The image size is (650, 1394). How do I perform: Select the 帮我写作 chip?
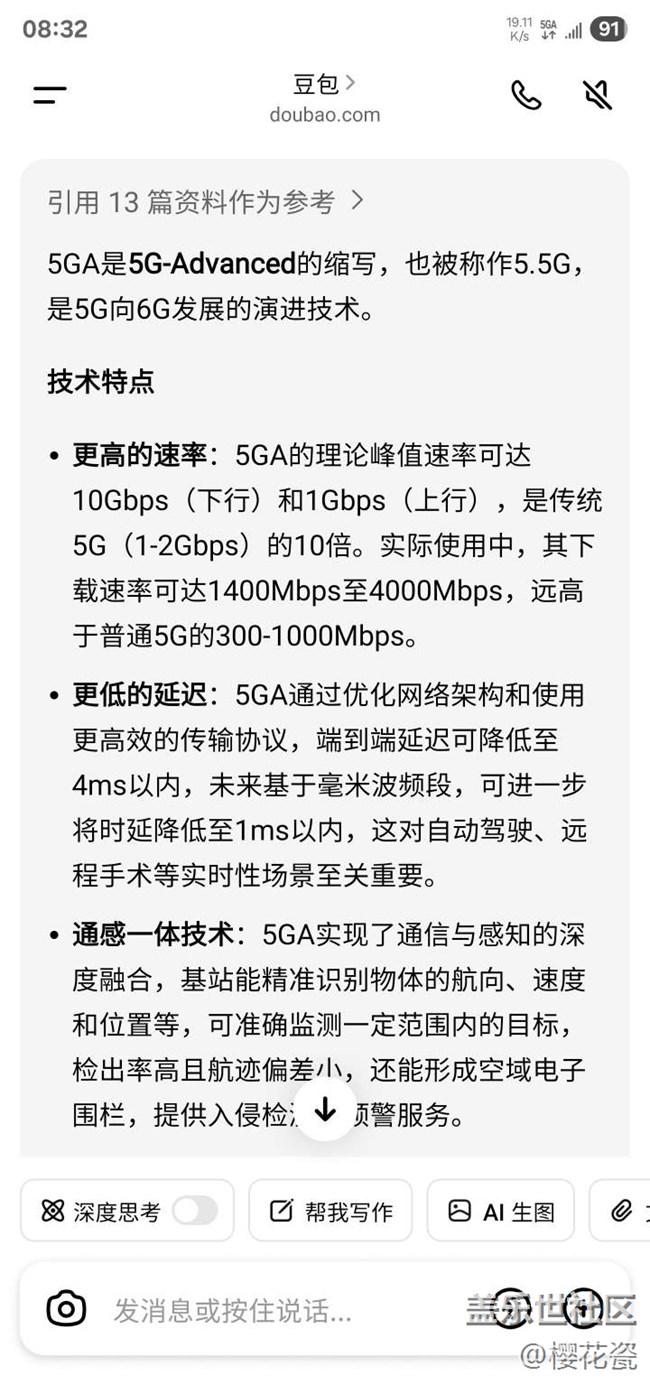point(331,1212)
